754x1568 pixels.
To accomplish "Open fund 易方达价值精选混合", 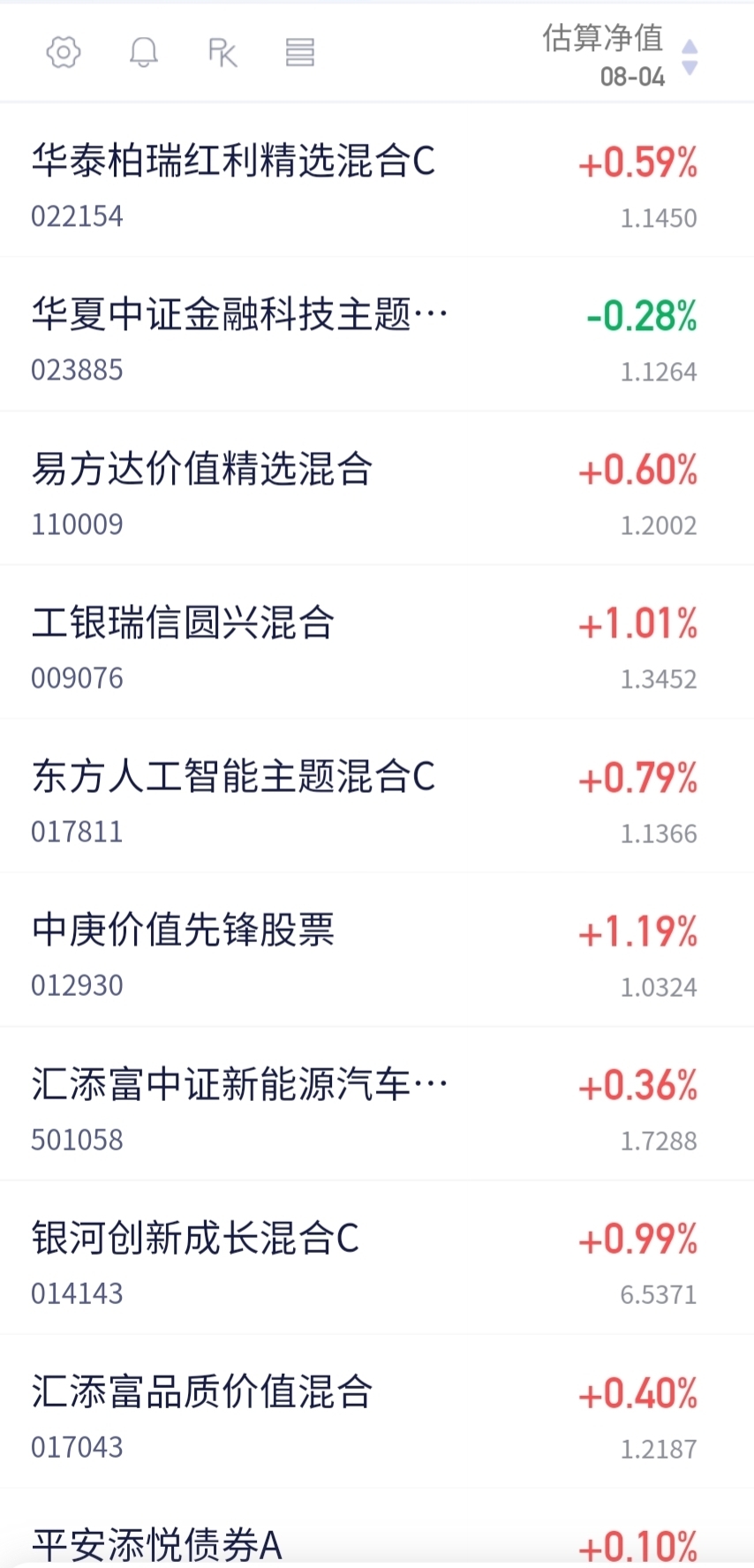I will click(377, 488).
